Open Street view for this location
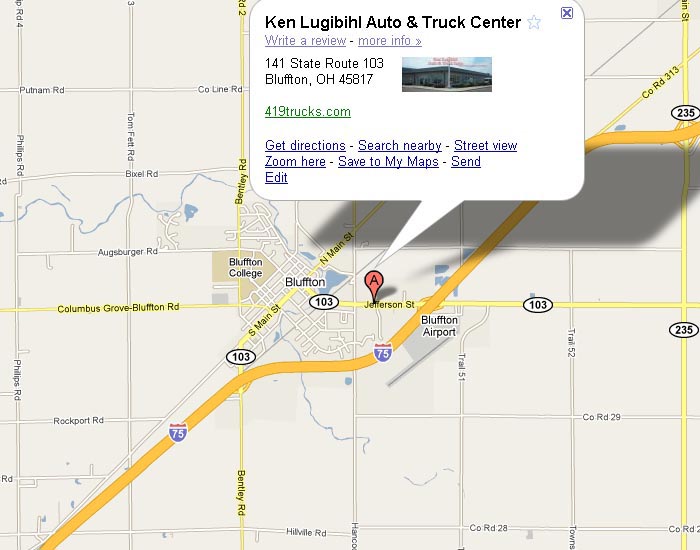This screenshot has height=550, width=700. 485,146
